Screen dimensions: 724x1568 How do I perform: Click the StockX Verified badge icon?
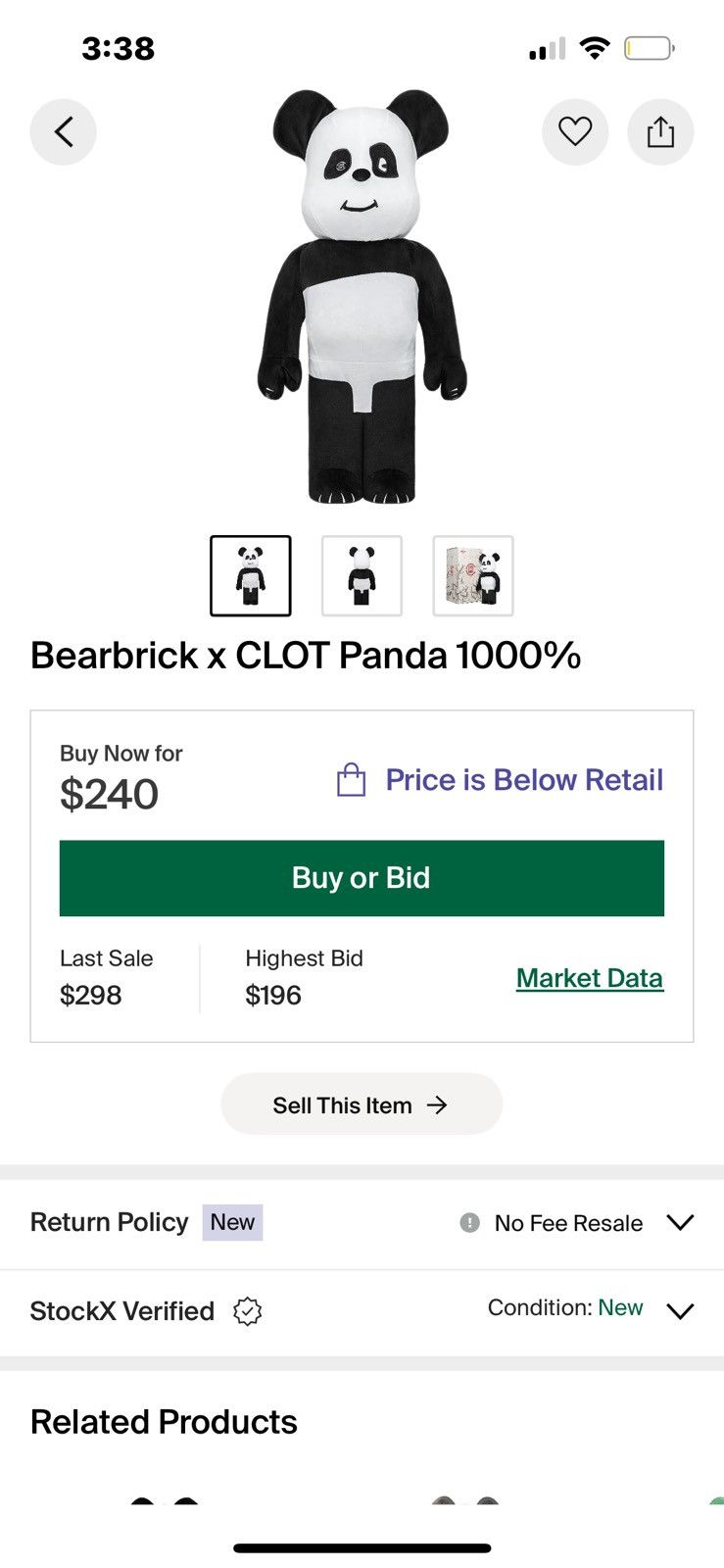[247, 1310]
